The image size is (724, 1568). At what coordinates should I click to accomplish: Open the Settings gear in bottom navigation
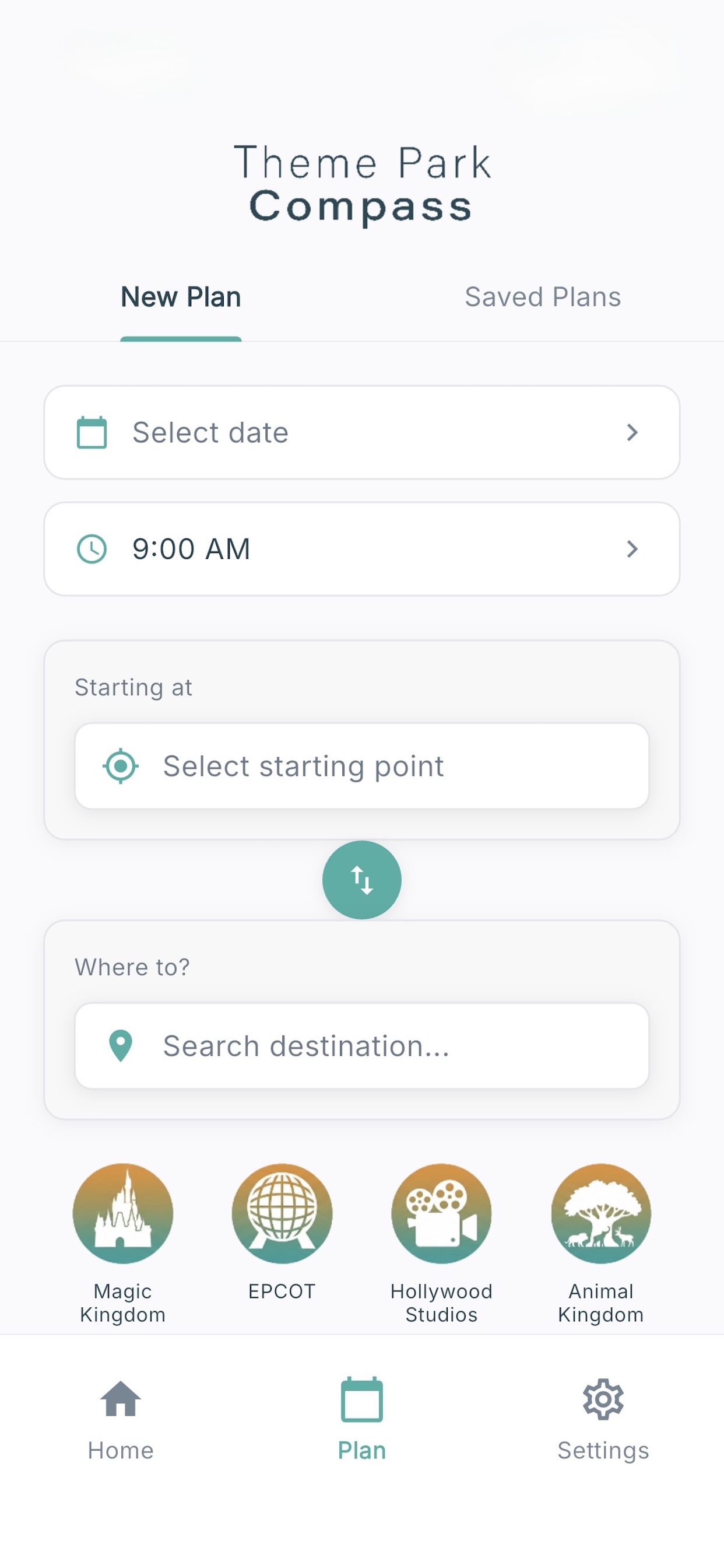tap(602, 1418)
